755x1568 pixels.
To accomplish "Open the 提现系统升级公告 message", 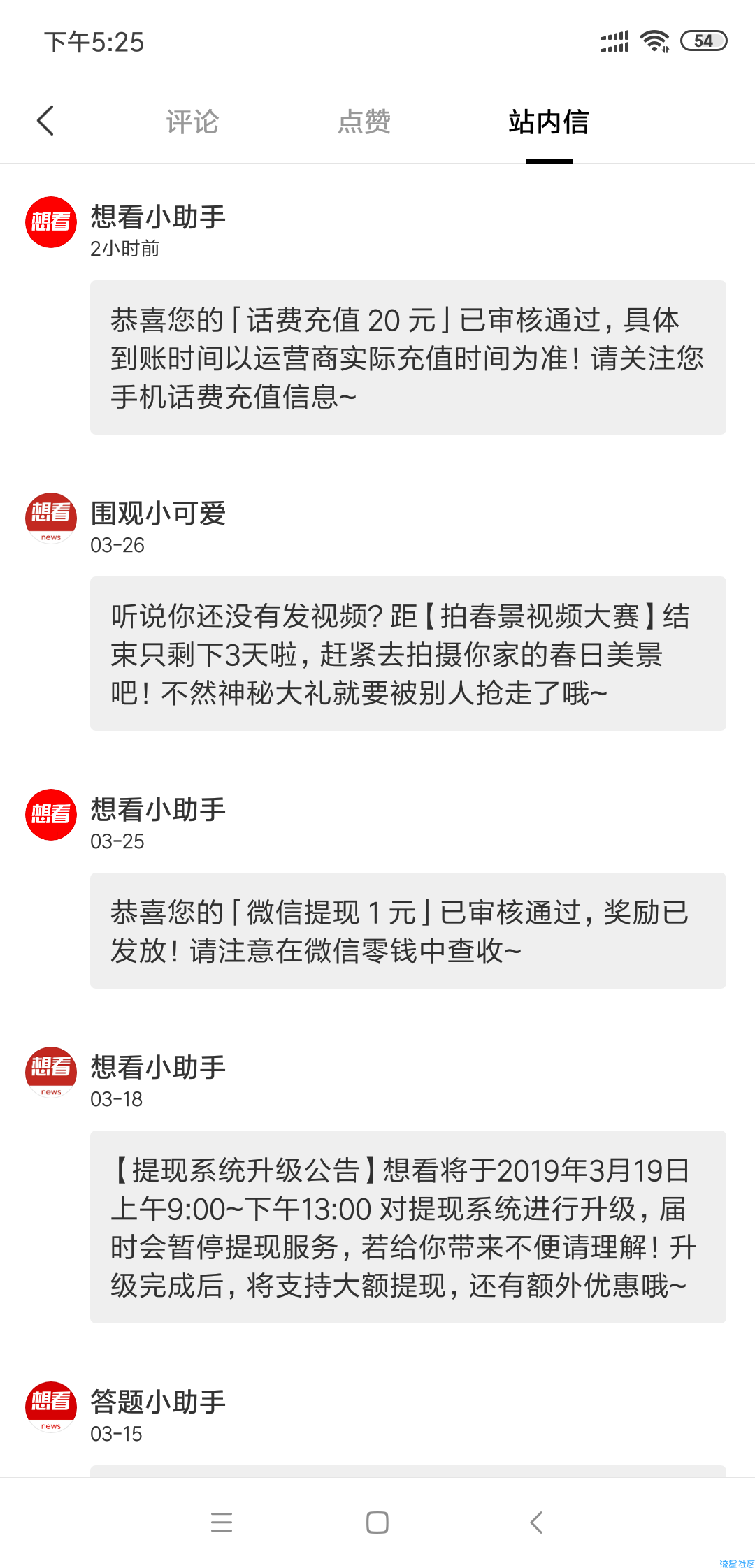I will 408,1227.
